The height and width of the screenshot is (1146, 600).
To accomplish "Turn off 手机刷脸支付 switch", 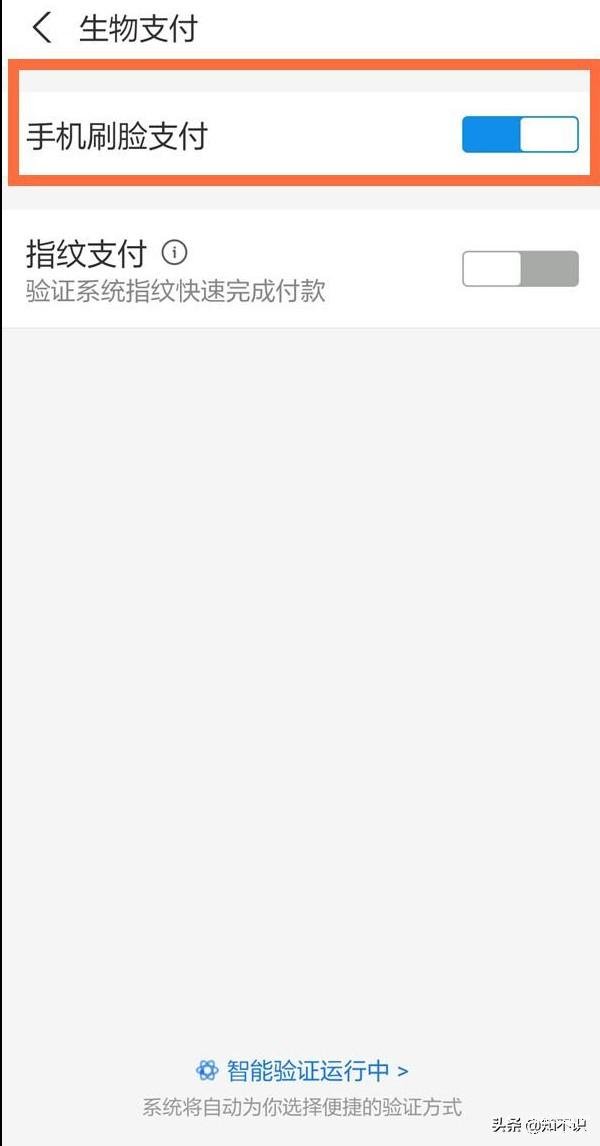I will tap(520, 135).
